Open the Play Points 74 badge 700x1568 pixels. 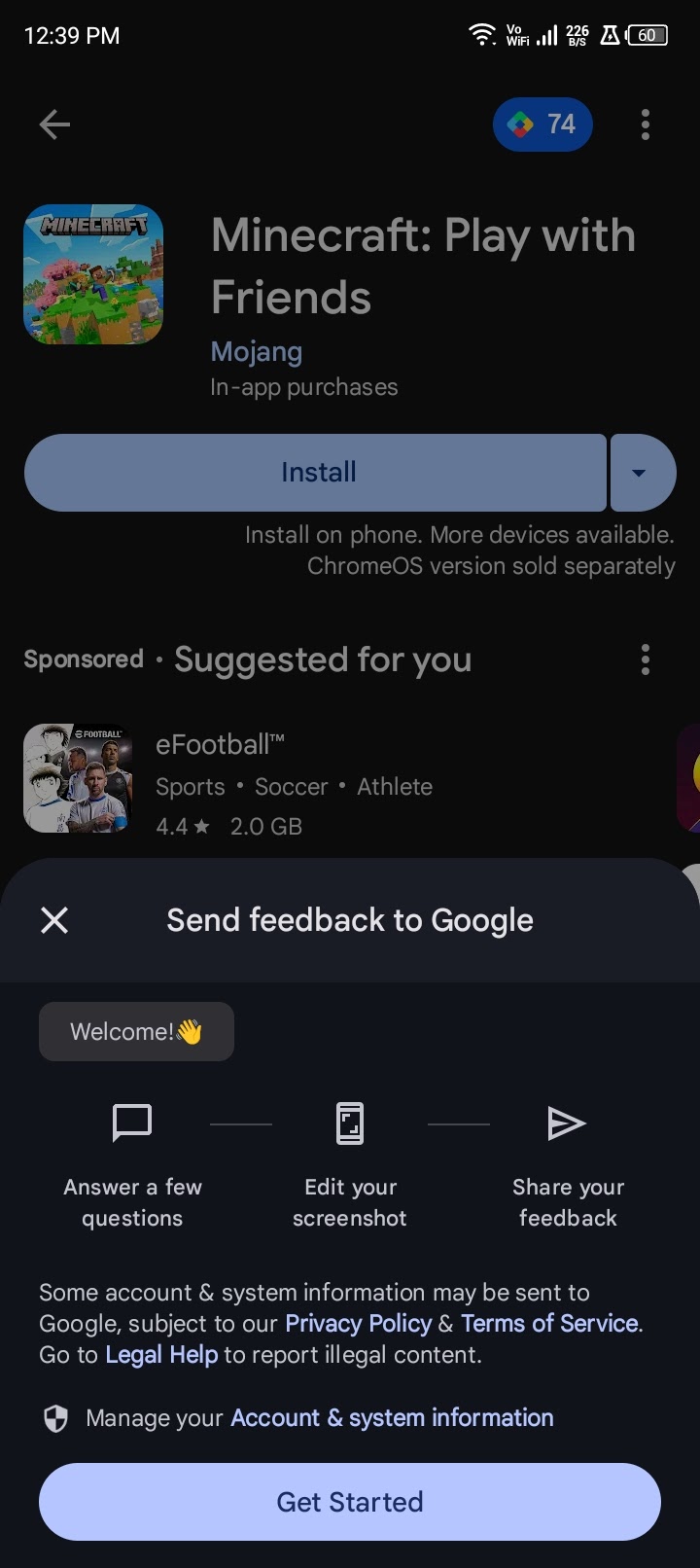[542, 125]
